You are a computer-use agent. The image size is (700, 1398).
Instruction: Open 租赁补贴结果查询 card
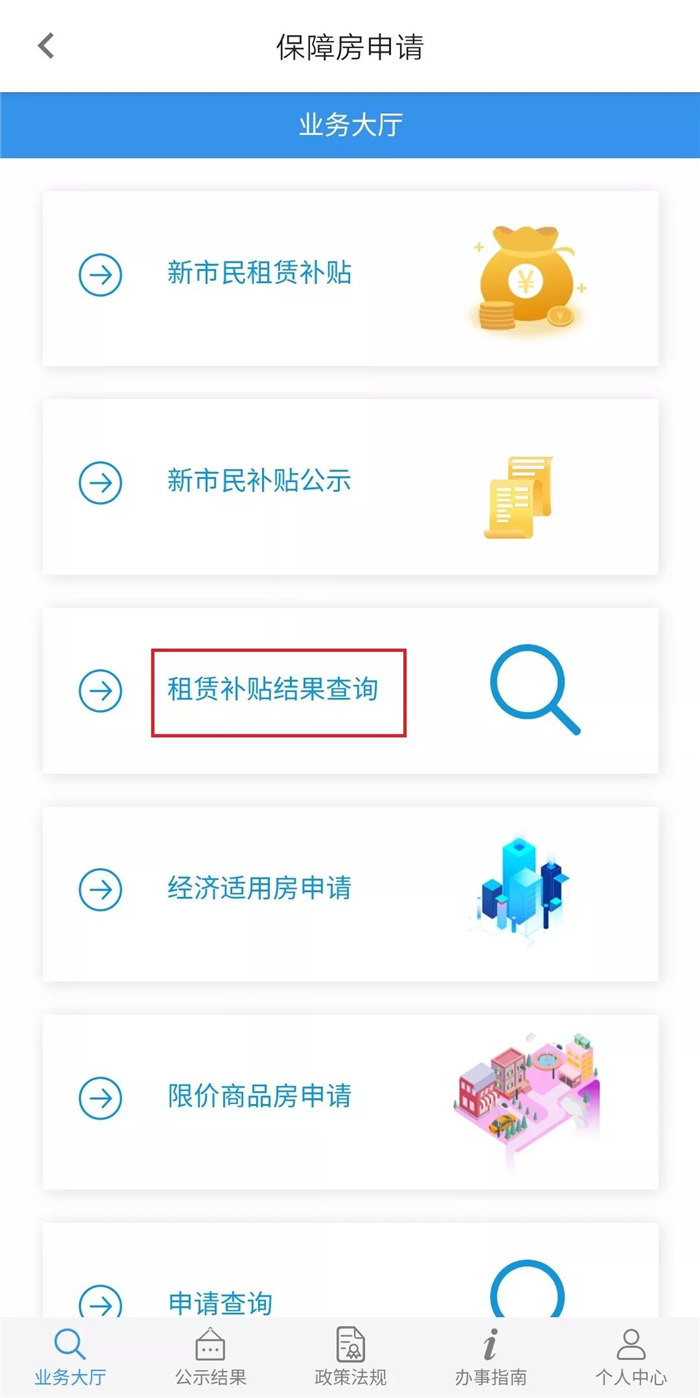350,691
